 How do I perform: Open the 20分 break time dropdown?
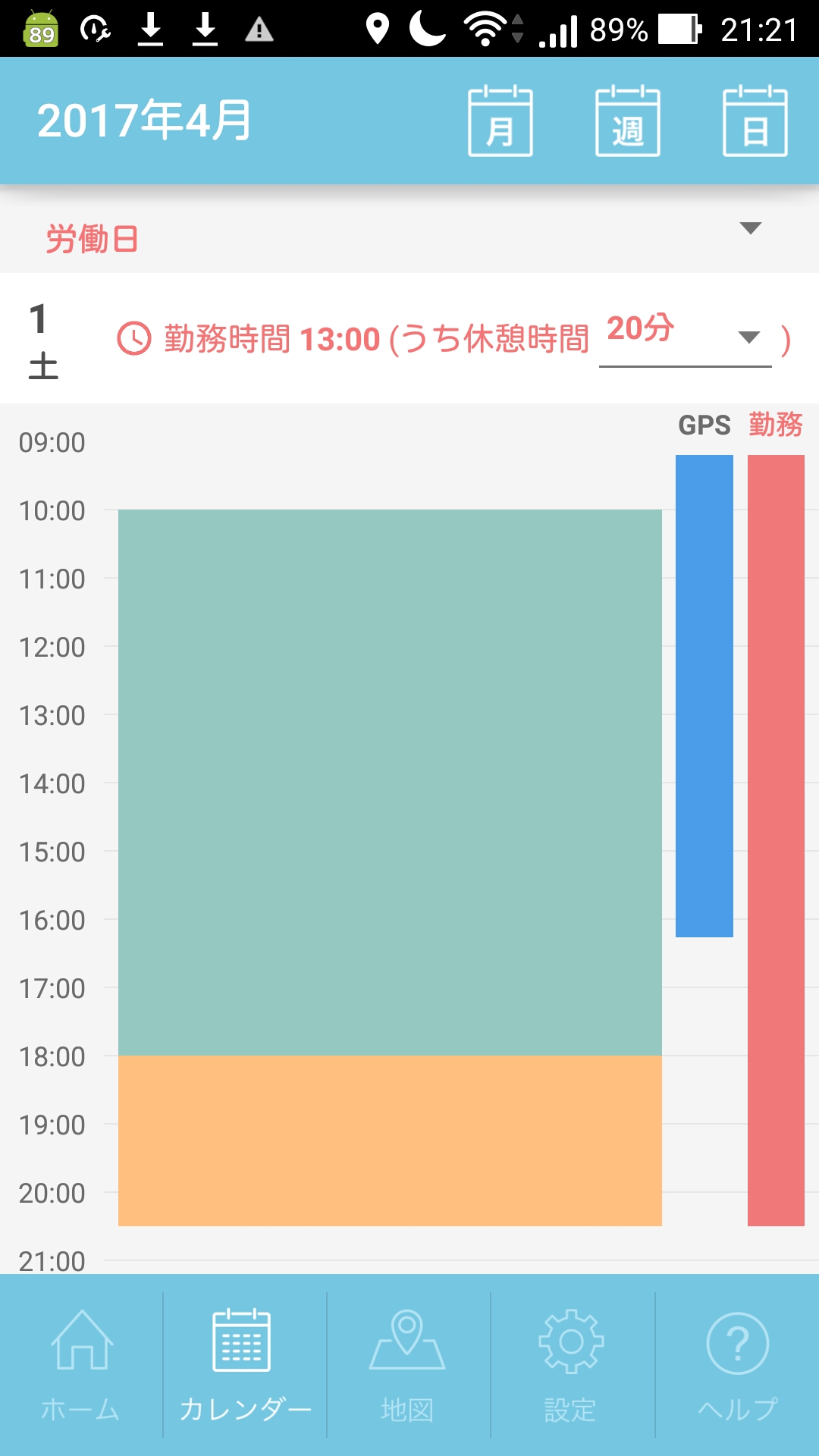pyautogui.click(x=686, y=337)
